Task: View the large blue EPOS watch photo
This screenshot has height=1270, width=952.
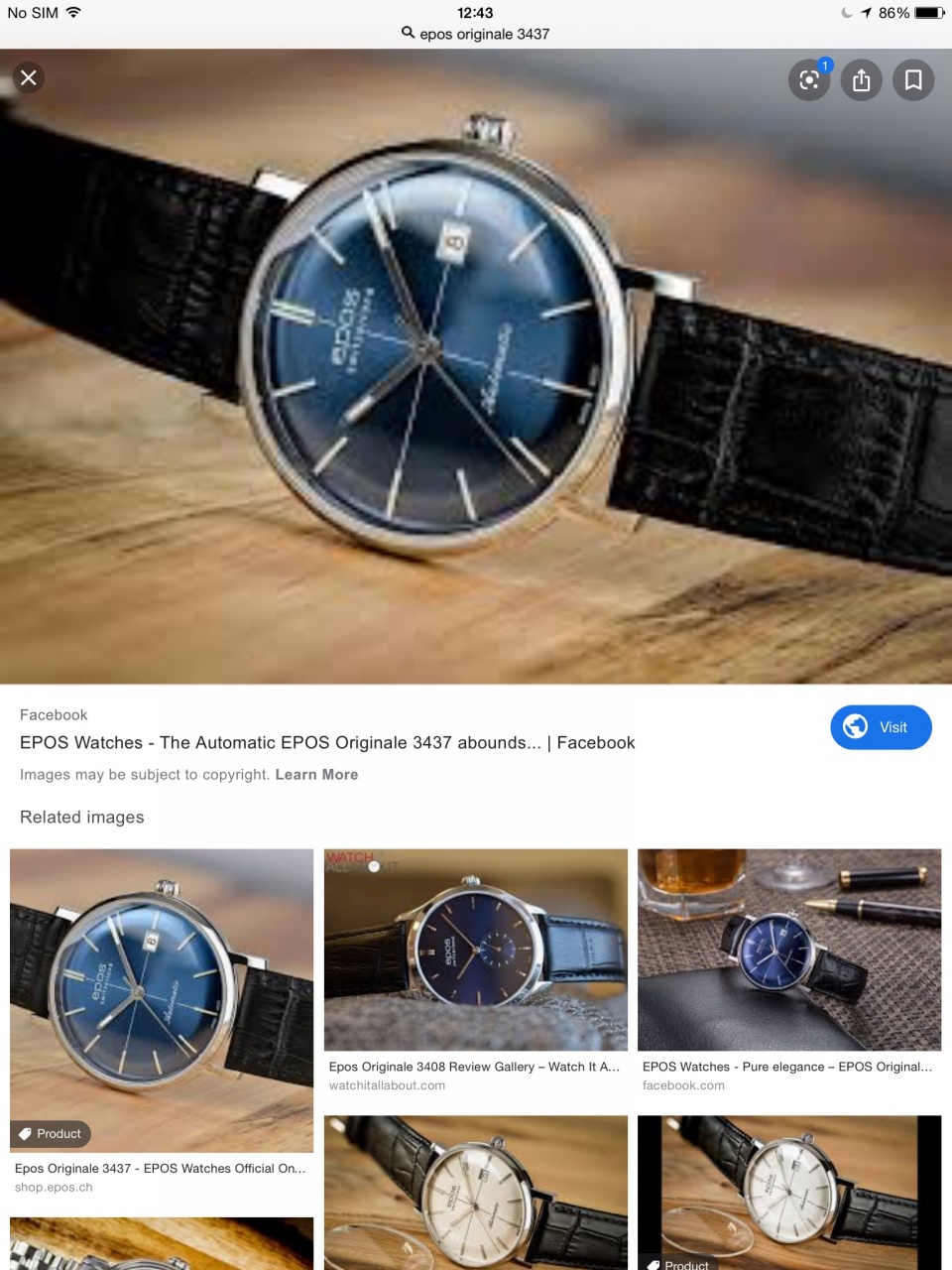Action: pos(476,367)
